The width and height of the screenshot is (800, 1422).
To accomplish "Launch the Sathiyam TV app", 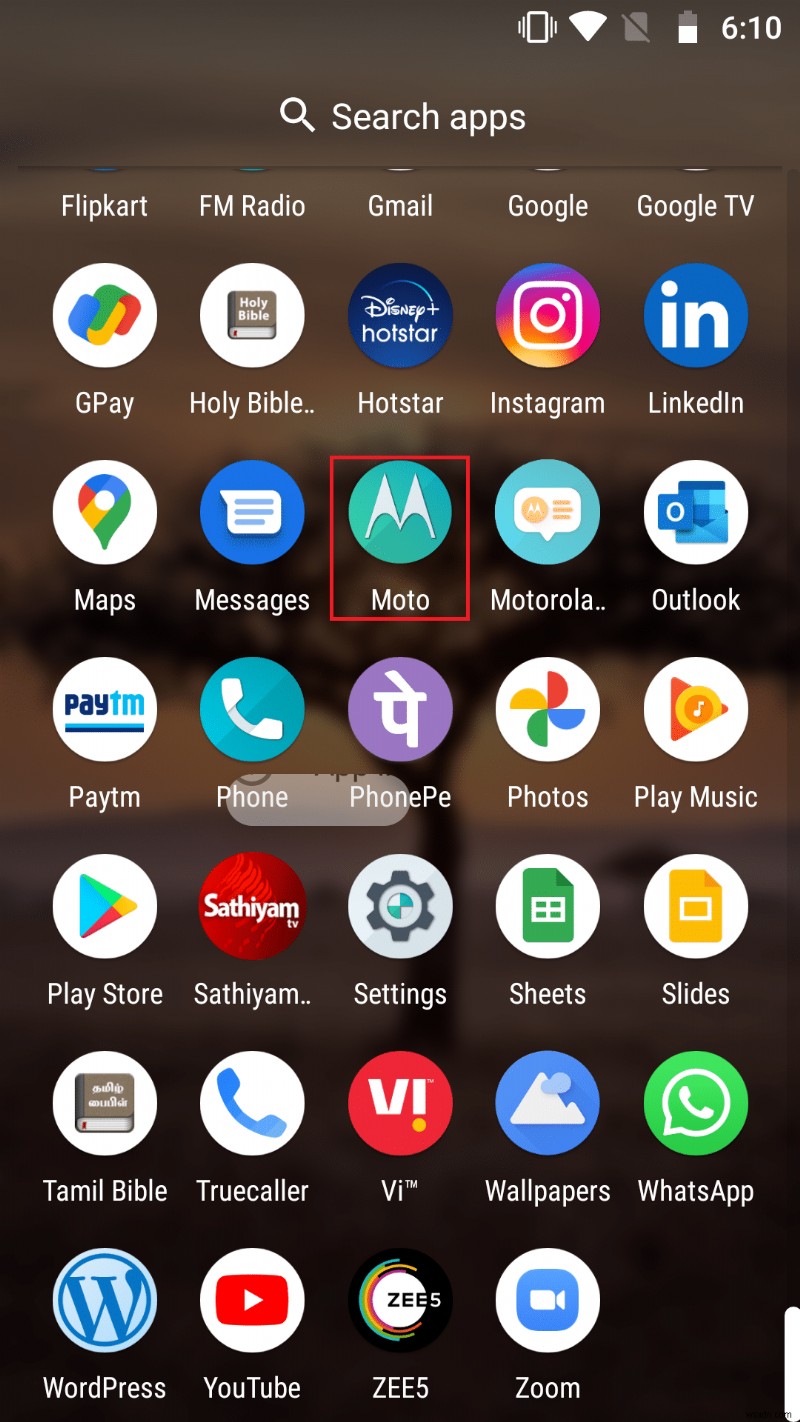I will tap(251, 906).
